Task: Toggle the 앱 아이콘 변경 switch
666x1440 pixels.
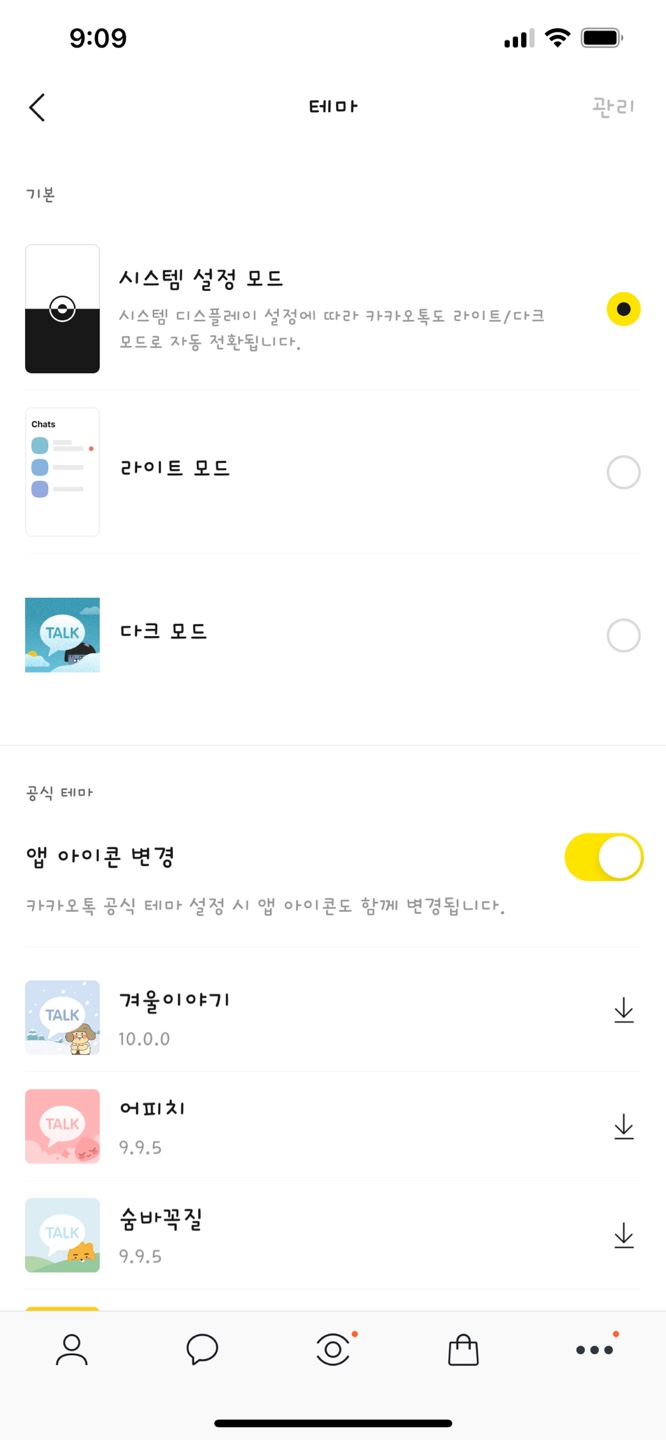Action: tap(604, 857)
